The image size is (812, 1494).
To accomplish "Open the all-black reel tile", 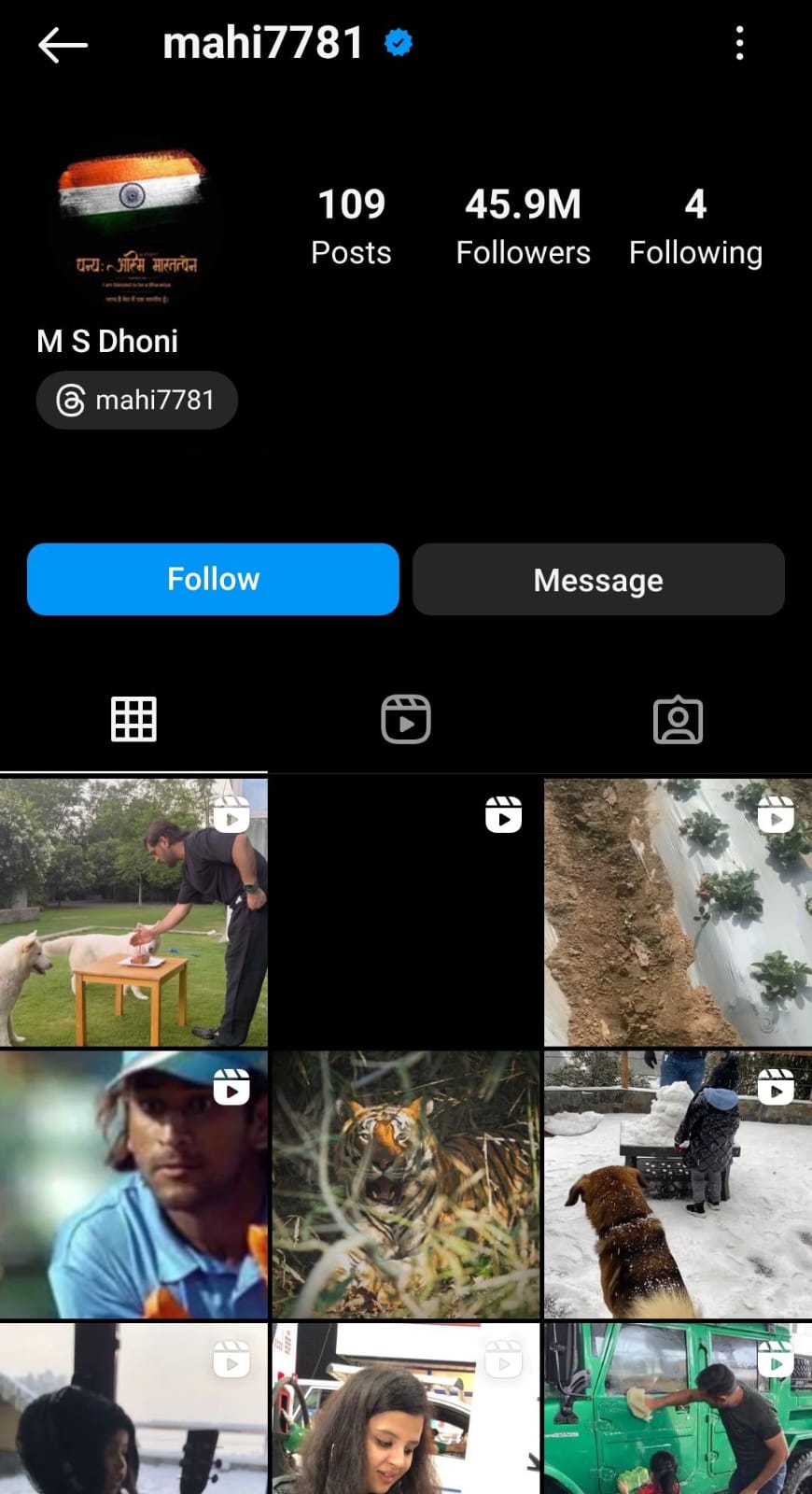I will pos(406,912).
